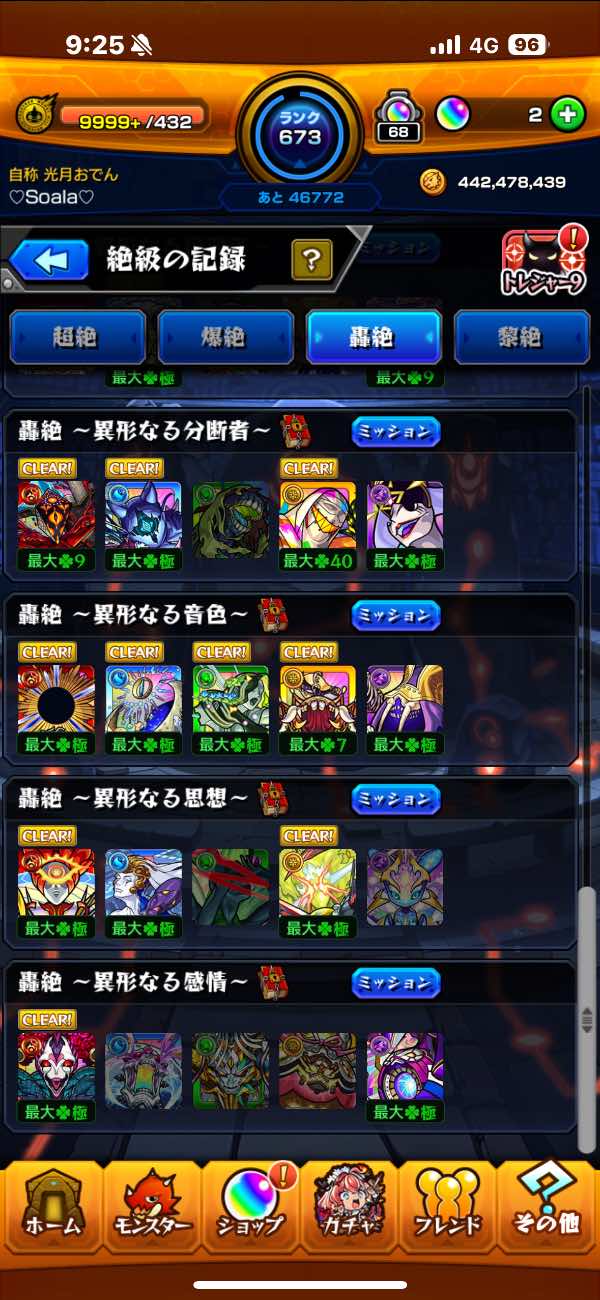This screenshot has width=600, height=1300.
Task: Select the 轟絶 tab
Action: pyautogui.click(x=373, y=337)
